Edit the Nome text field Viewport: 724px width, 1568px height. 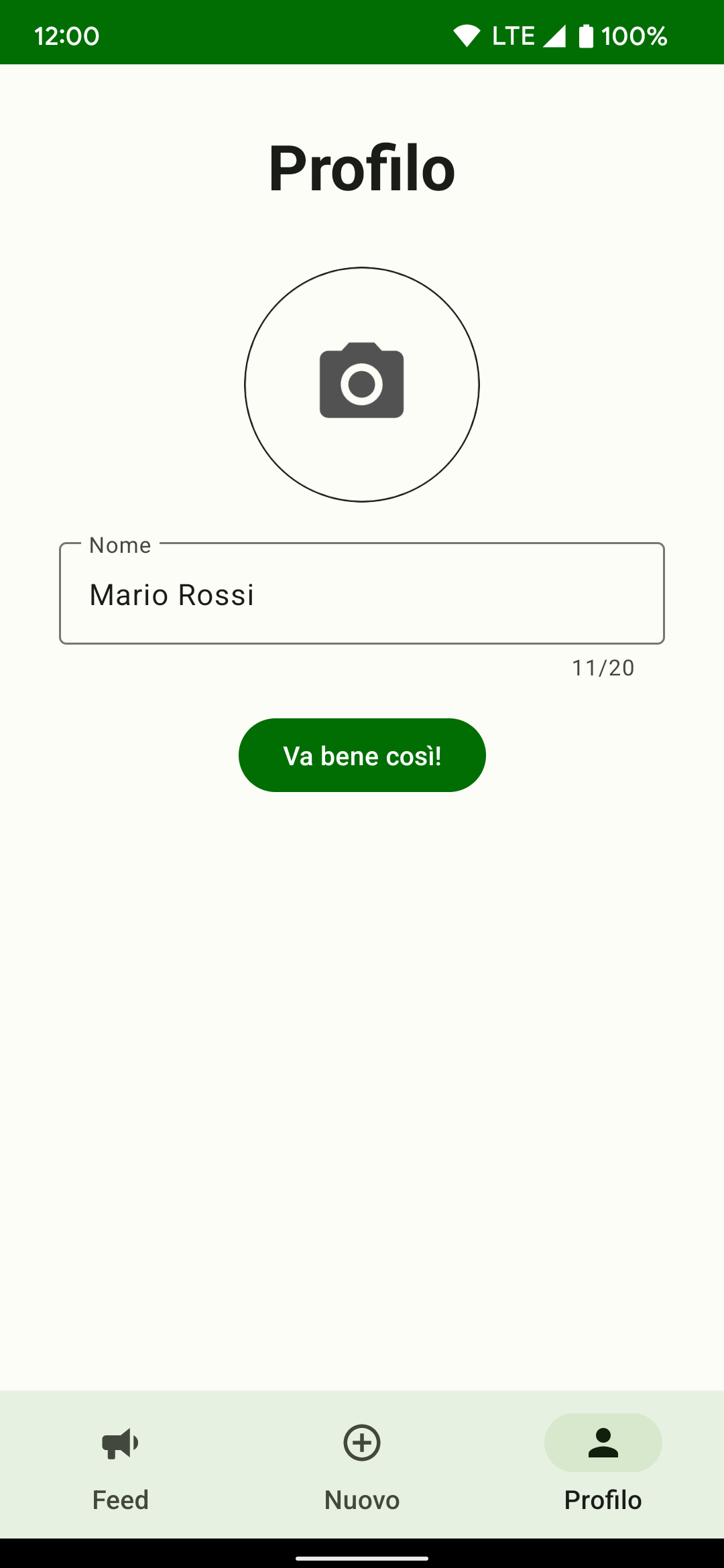(x=362, y=594)
